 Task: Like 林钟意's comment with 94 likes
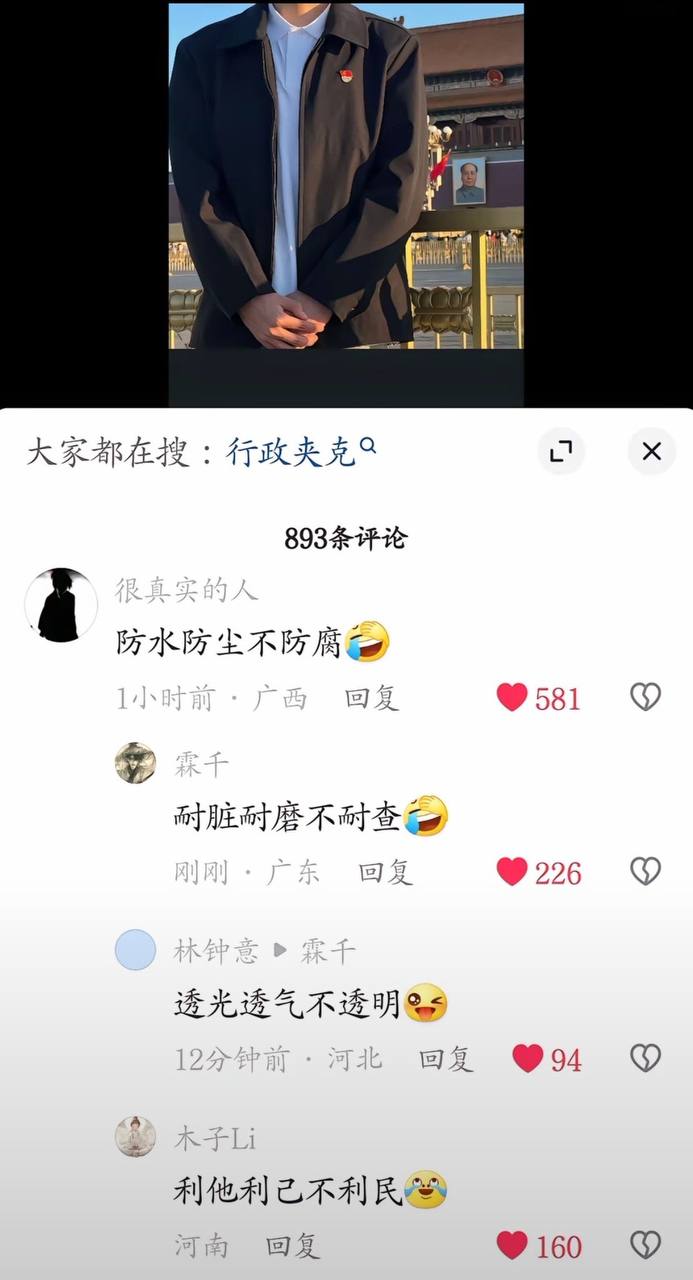click(x=527, y=1058)
